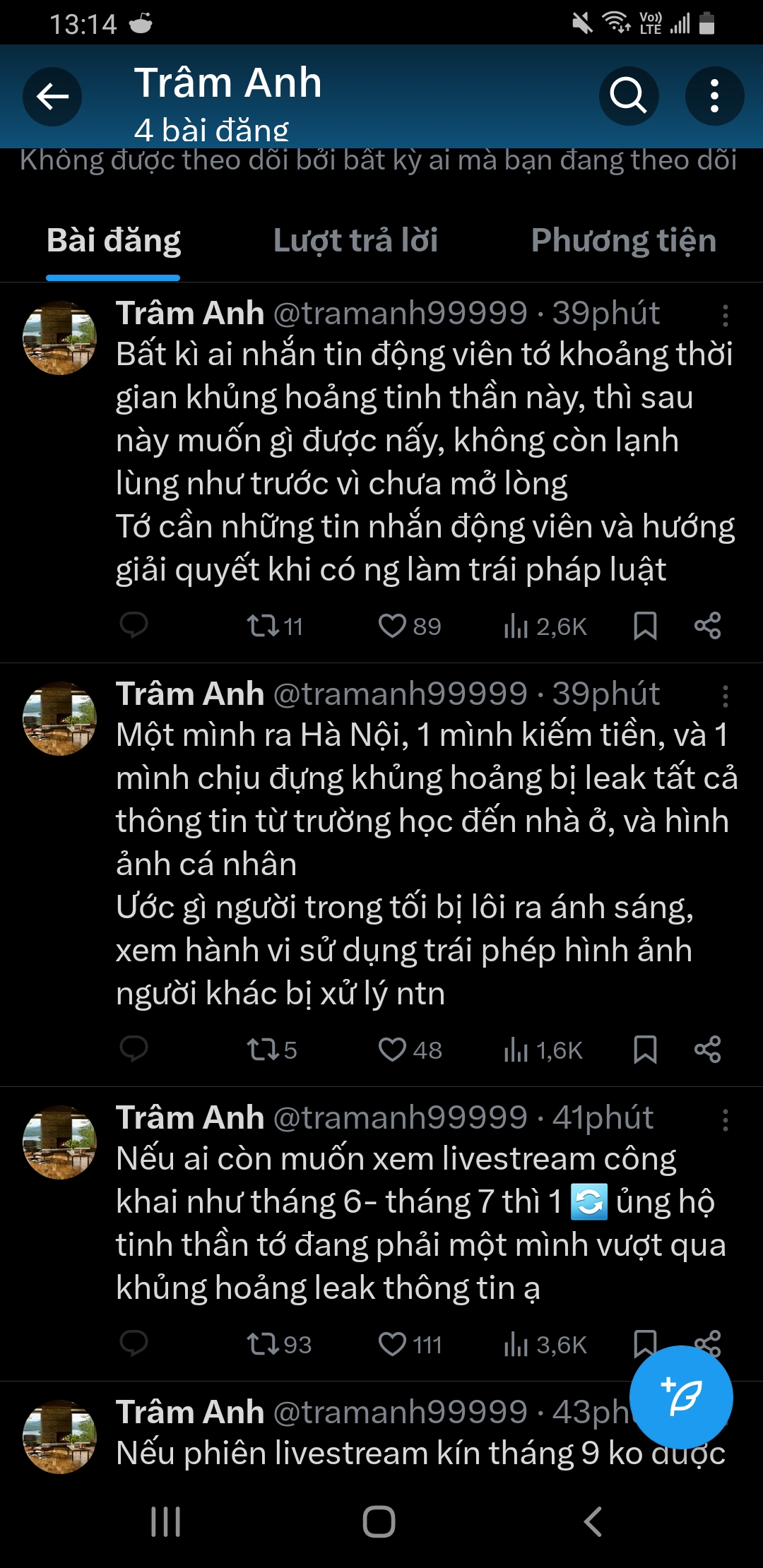
Task: Open more options on the 41phút post
Action: (725, 1120)
